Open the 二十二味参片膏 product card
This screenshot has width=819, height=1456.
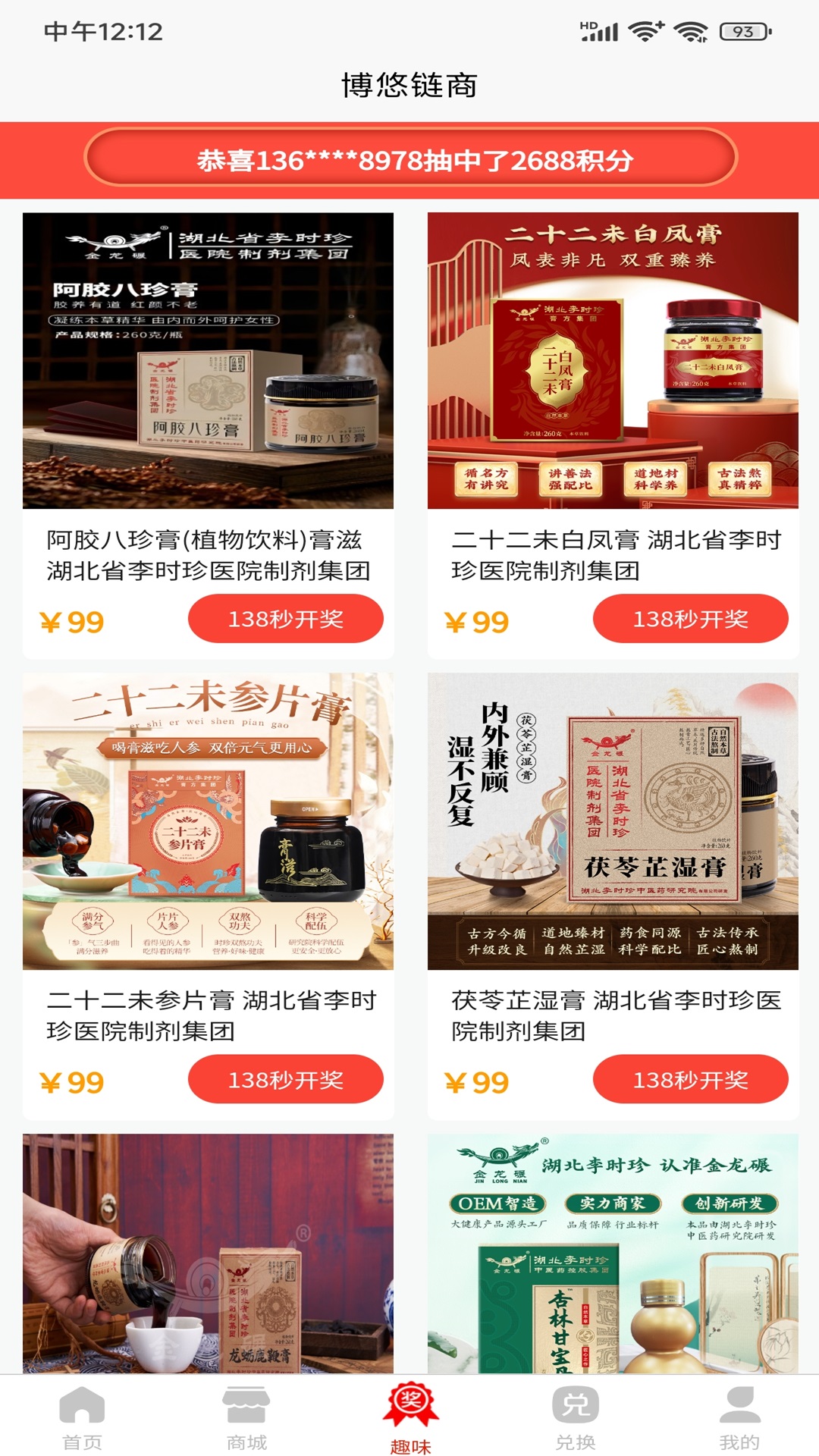click(x=208, y=821)
